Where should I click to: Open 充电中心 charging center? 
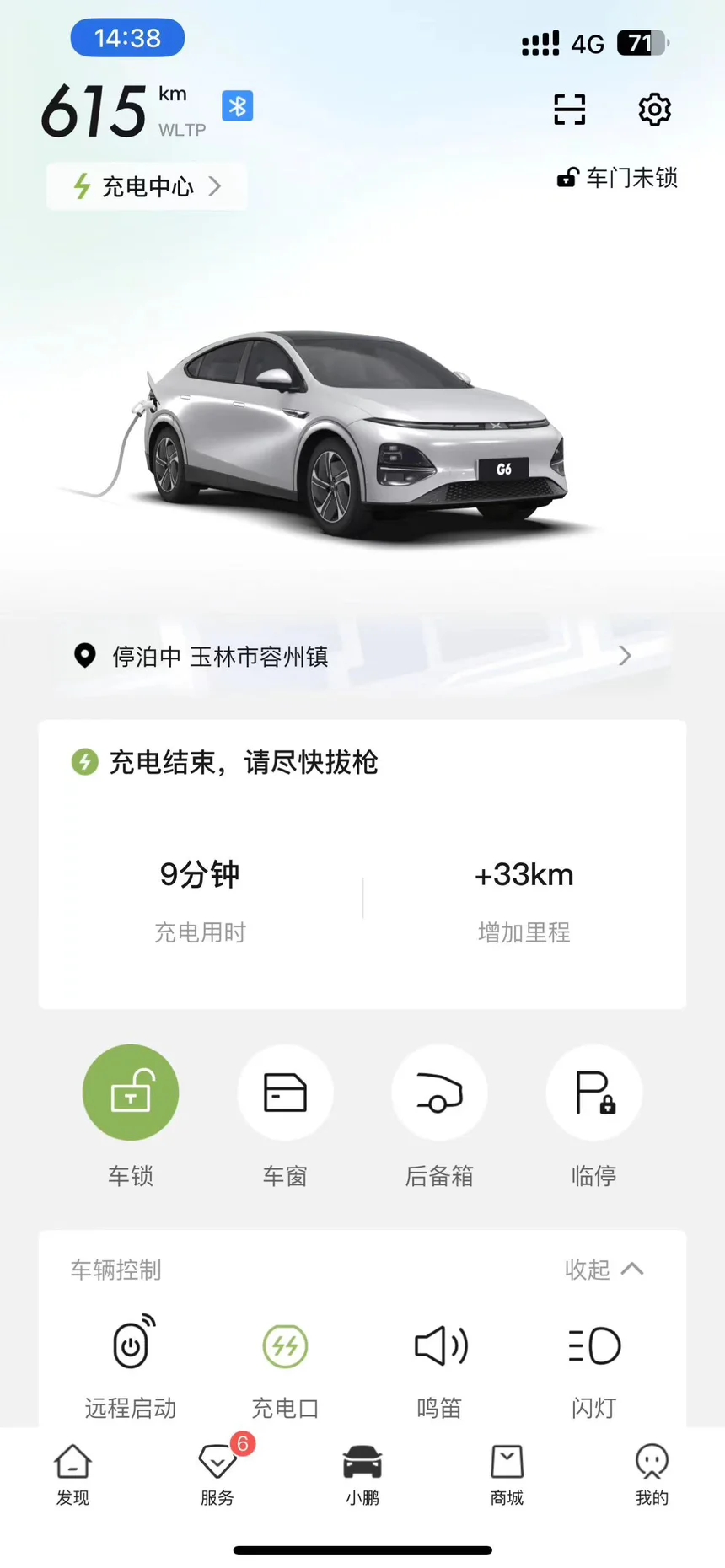click(148, 186)
